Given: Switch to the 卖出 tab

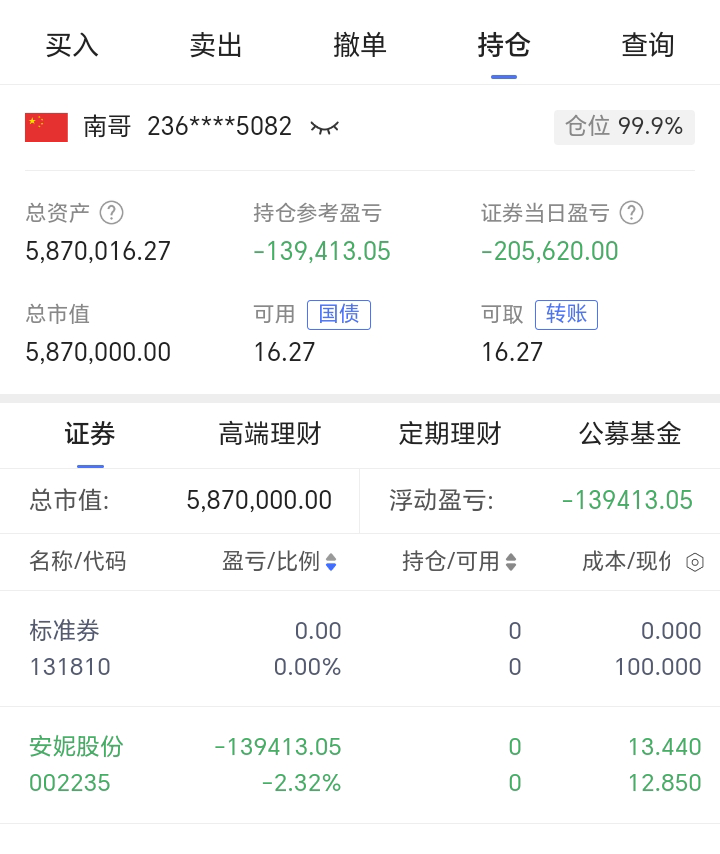Looking at the screenshot, I should point(216,45).
